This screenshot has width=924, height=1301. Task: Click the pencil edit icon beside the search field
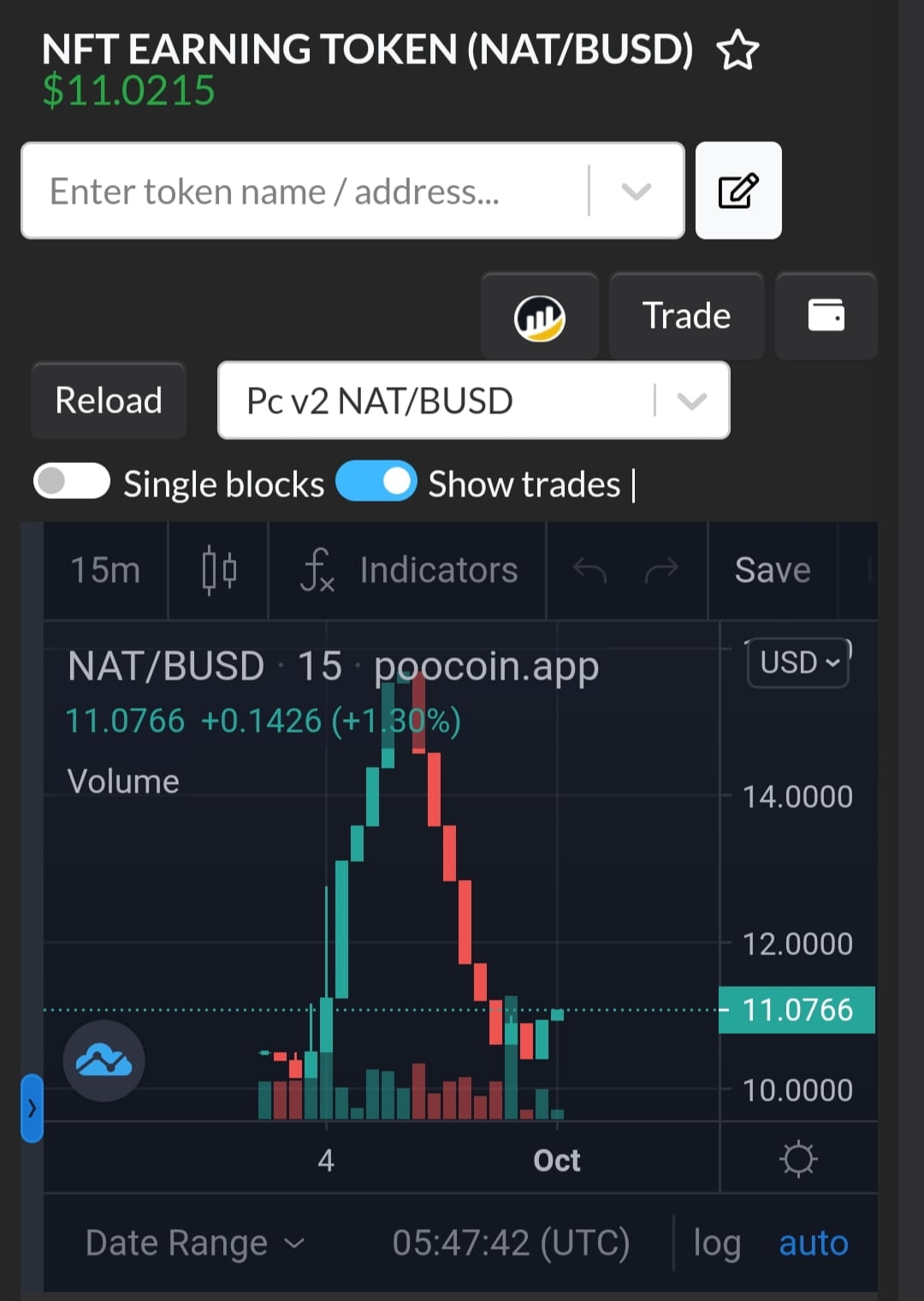pos(738,190)
